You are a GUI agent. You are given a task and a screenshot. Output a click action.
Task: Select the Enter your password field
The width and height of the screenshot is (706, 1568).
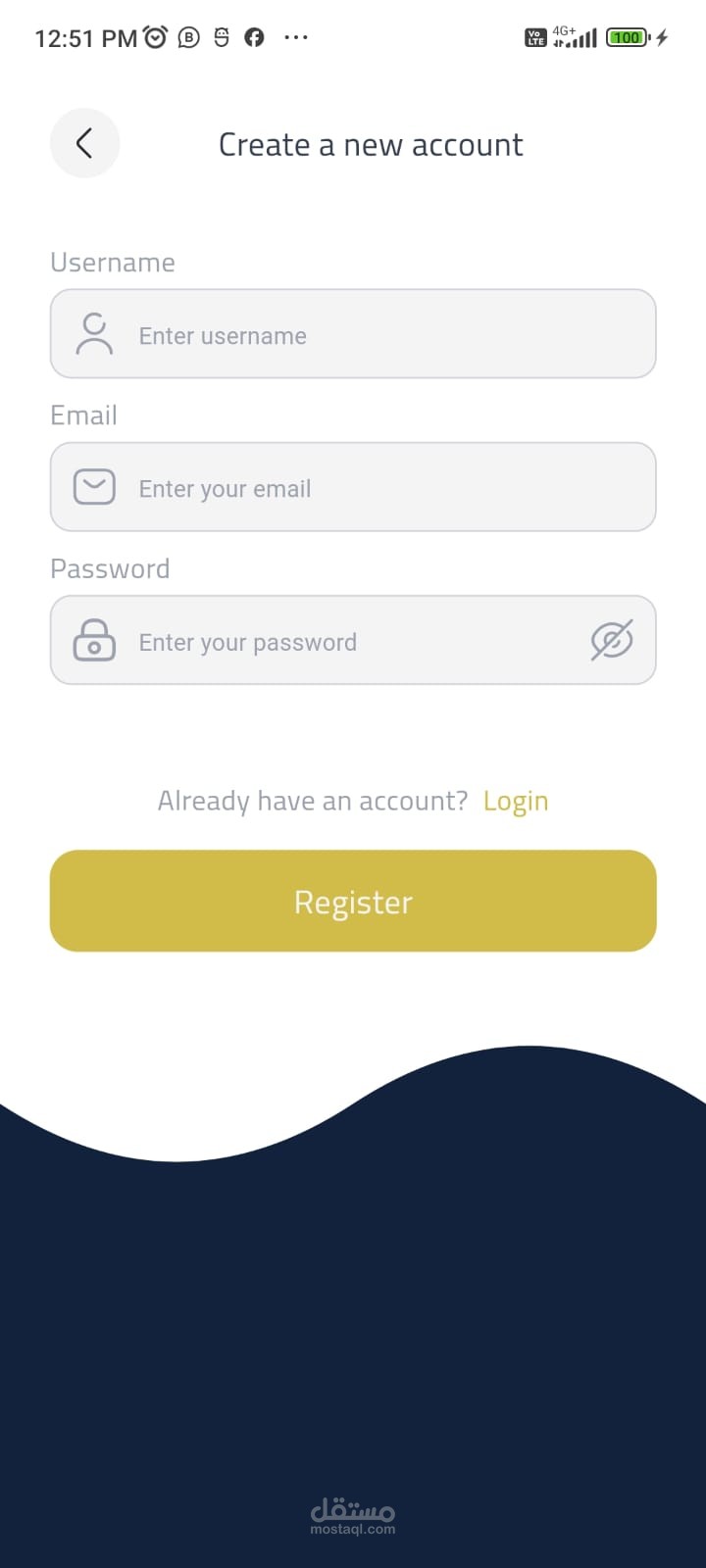tap(353, 640)
